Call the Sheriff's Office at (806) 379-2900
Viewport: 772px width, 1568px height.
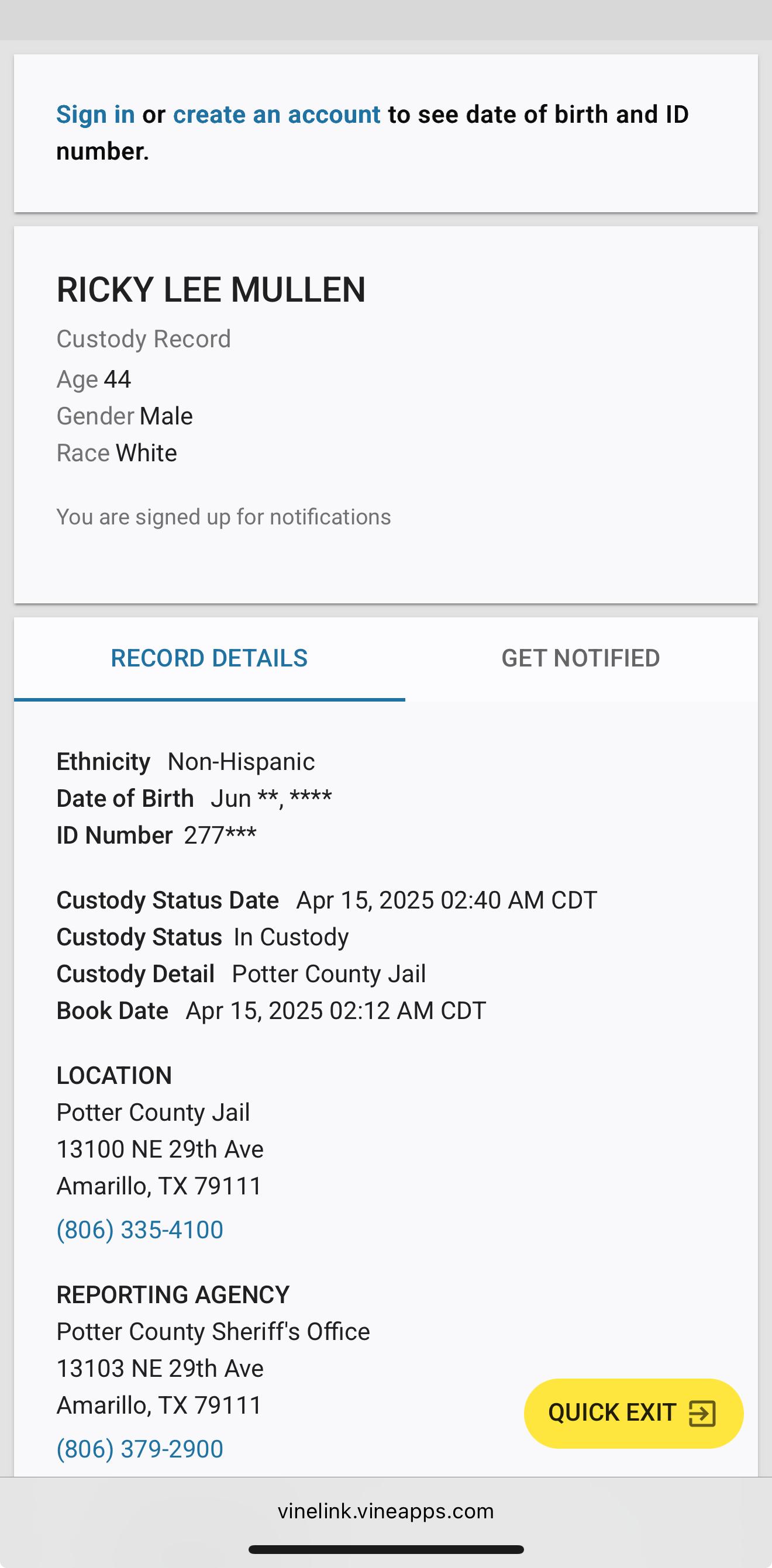coord(140,1449)
